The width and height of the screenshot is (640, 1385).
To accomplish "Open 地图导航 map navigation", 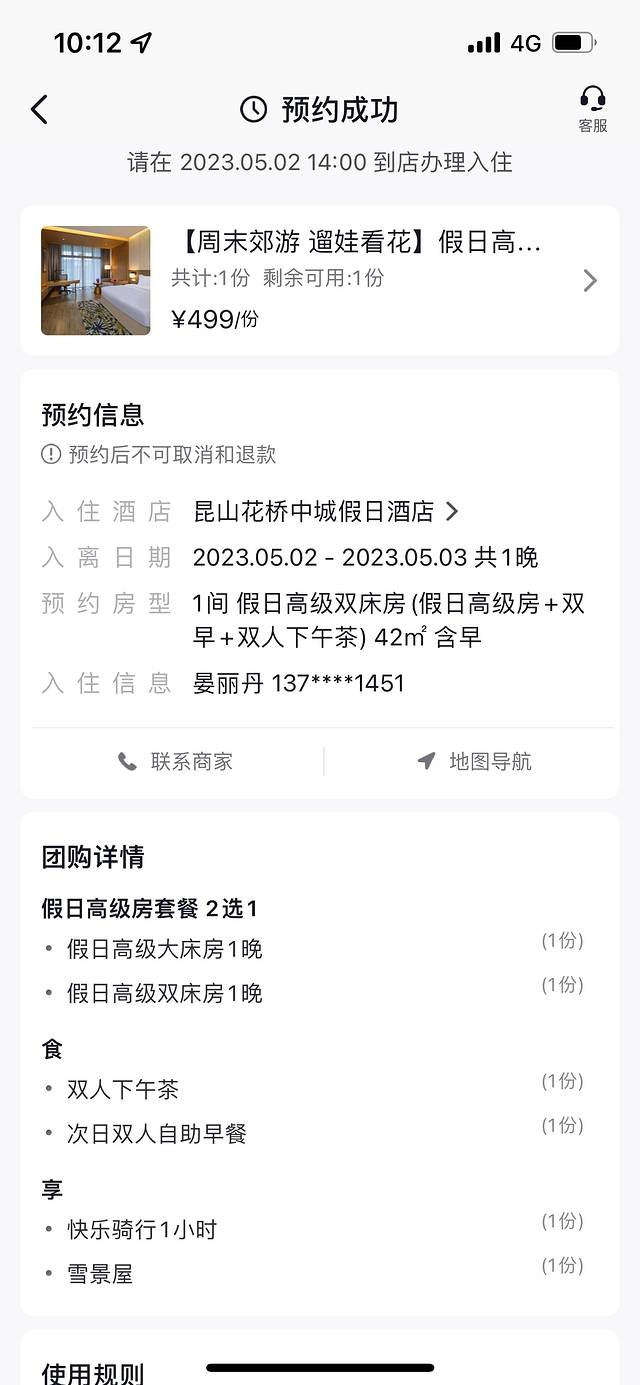I will pos(474,761).
